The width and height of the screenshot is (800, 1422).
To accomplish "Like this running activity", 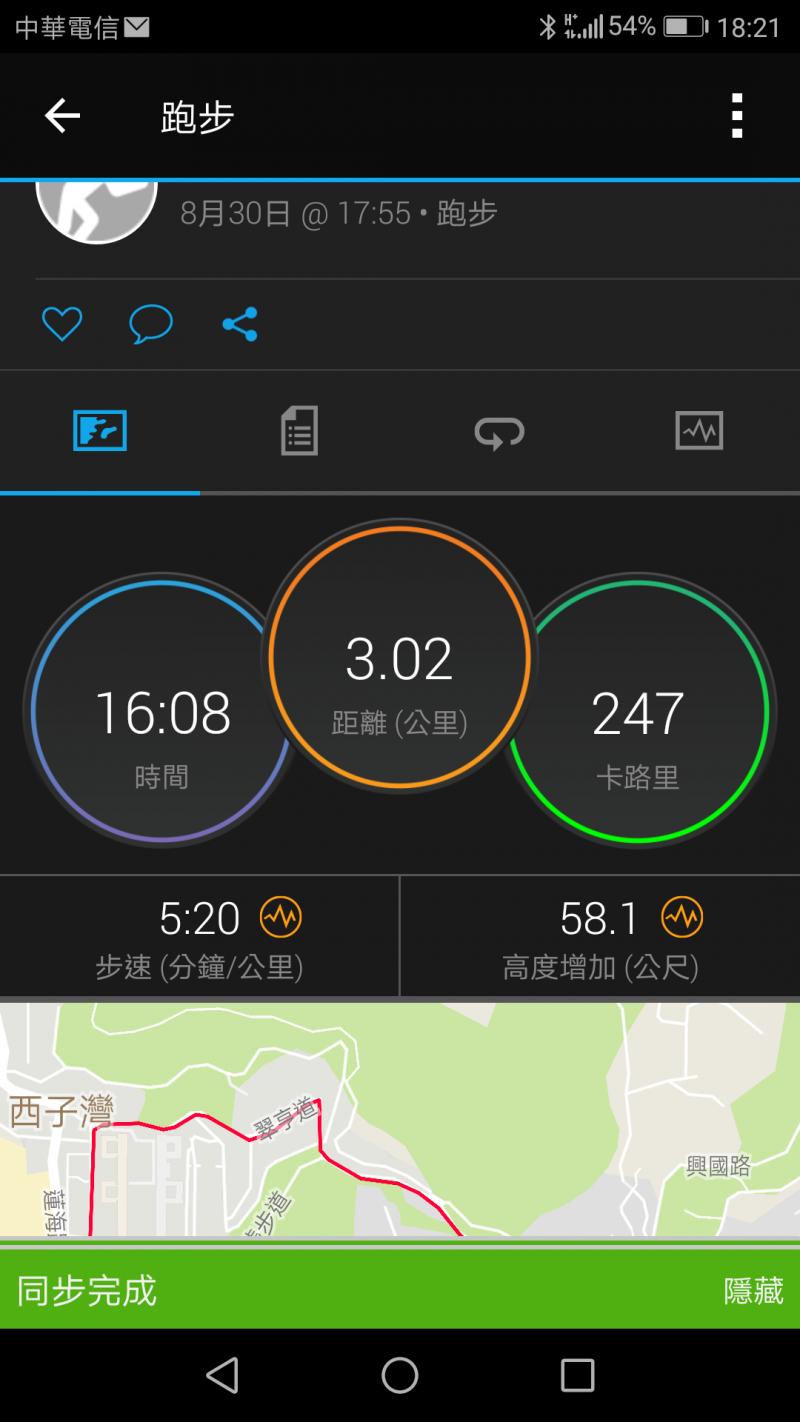I will 62,324.
